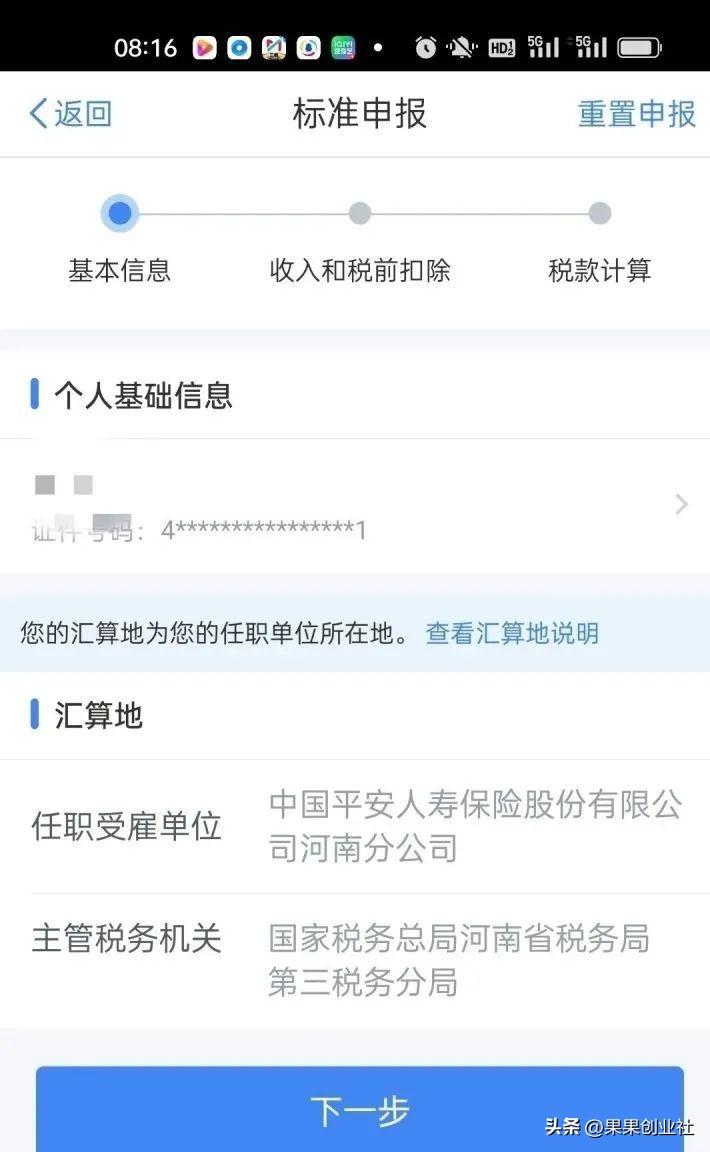Screen dimensions: 710x1152
Task: Open the personal info row with 证件号码
Action: [x=355, y=505]
